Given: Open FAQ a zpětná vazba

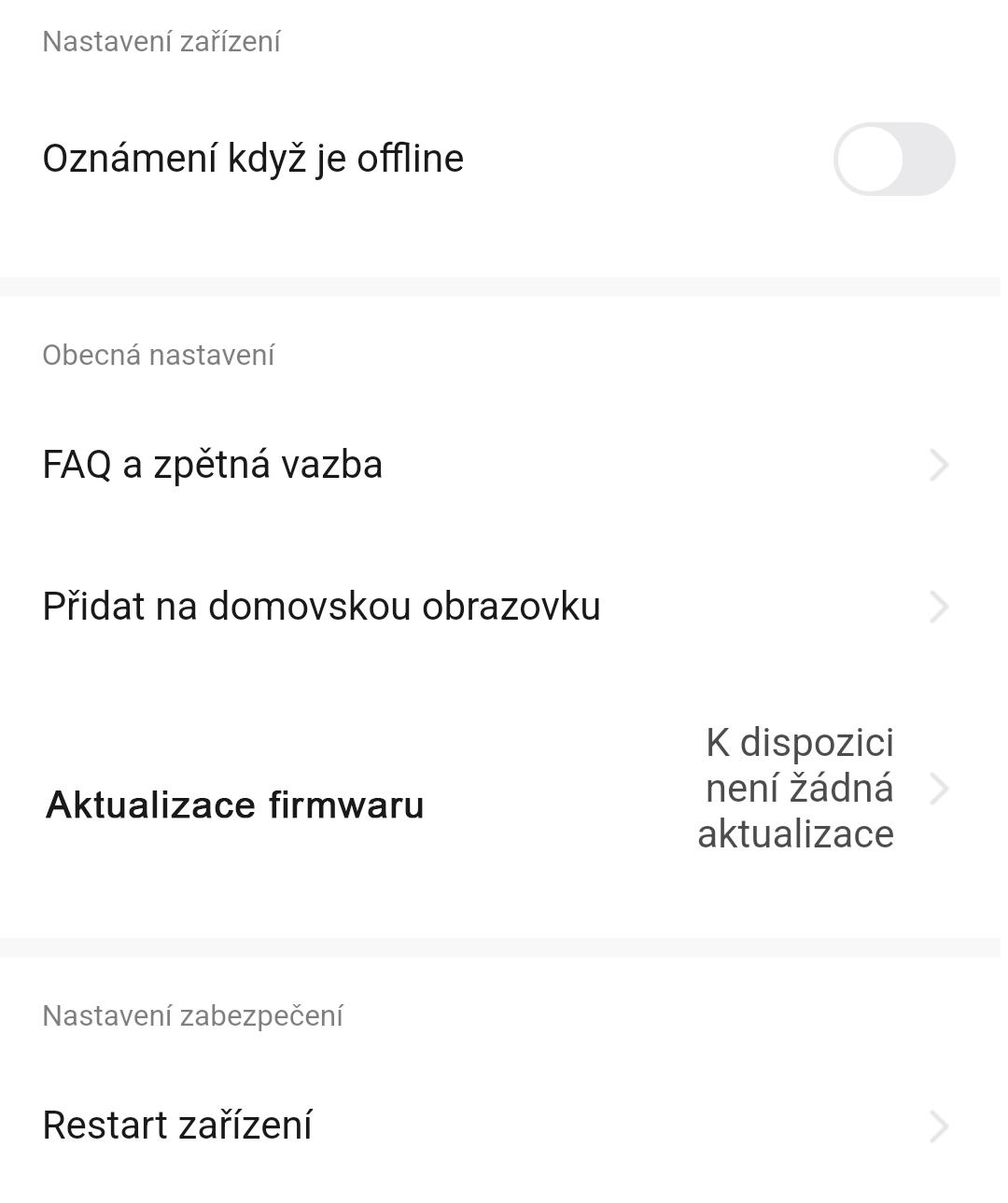Looking at the screenshot, I should pos(500,465).
